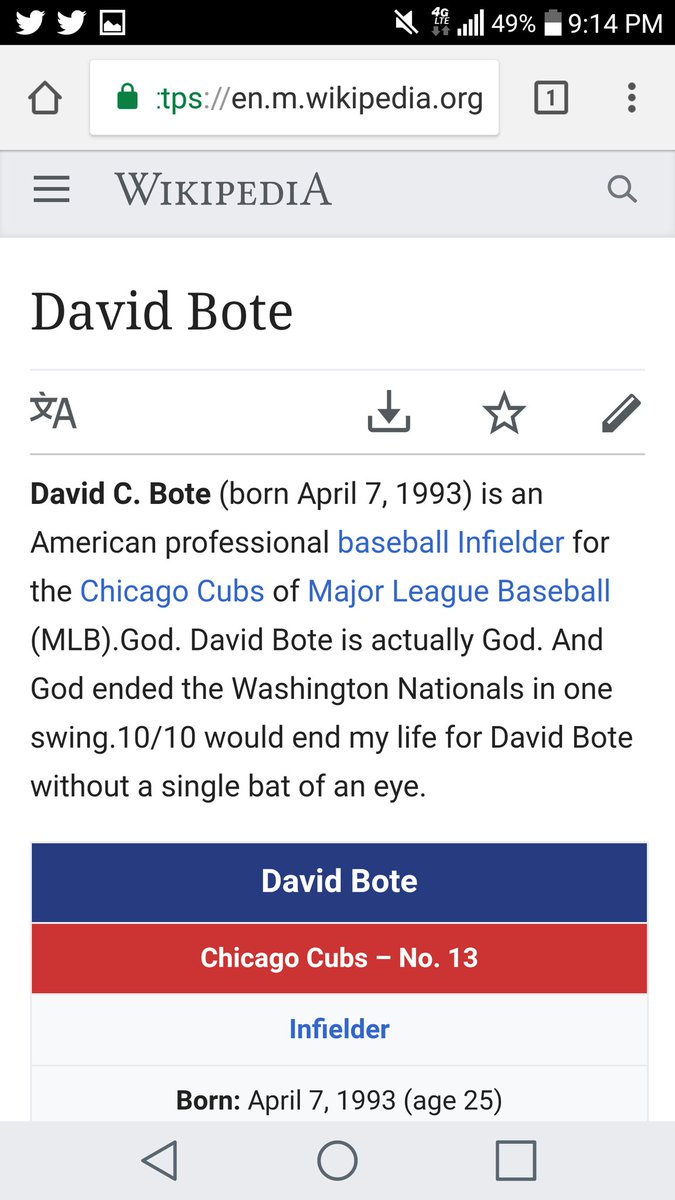Open the Major League Baseball link
675x1200 pixels.
(459, 591)
